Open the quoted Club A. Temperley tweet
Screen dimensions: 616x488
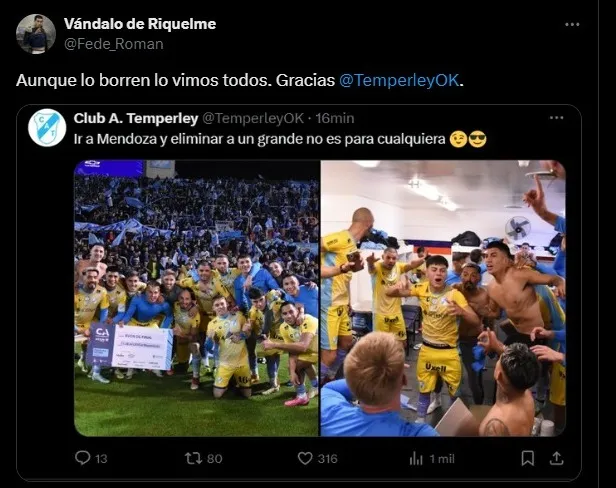click(x=300, y=140)
